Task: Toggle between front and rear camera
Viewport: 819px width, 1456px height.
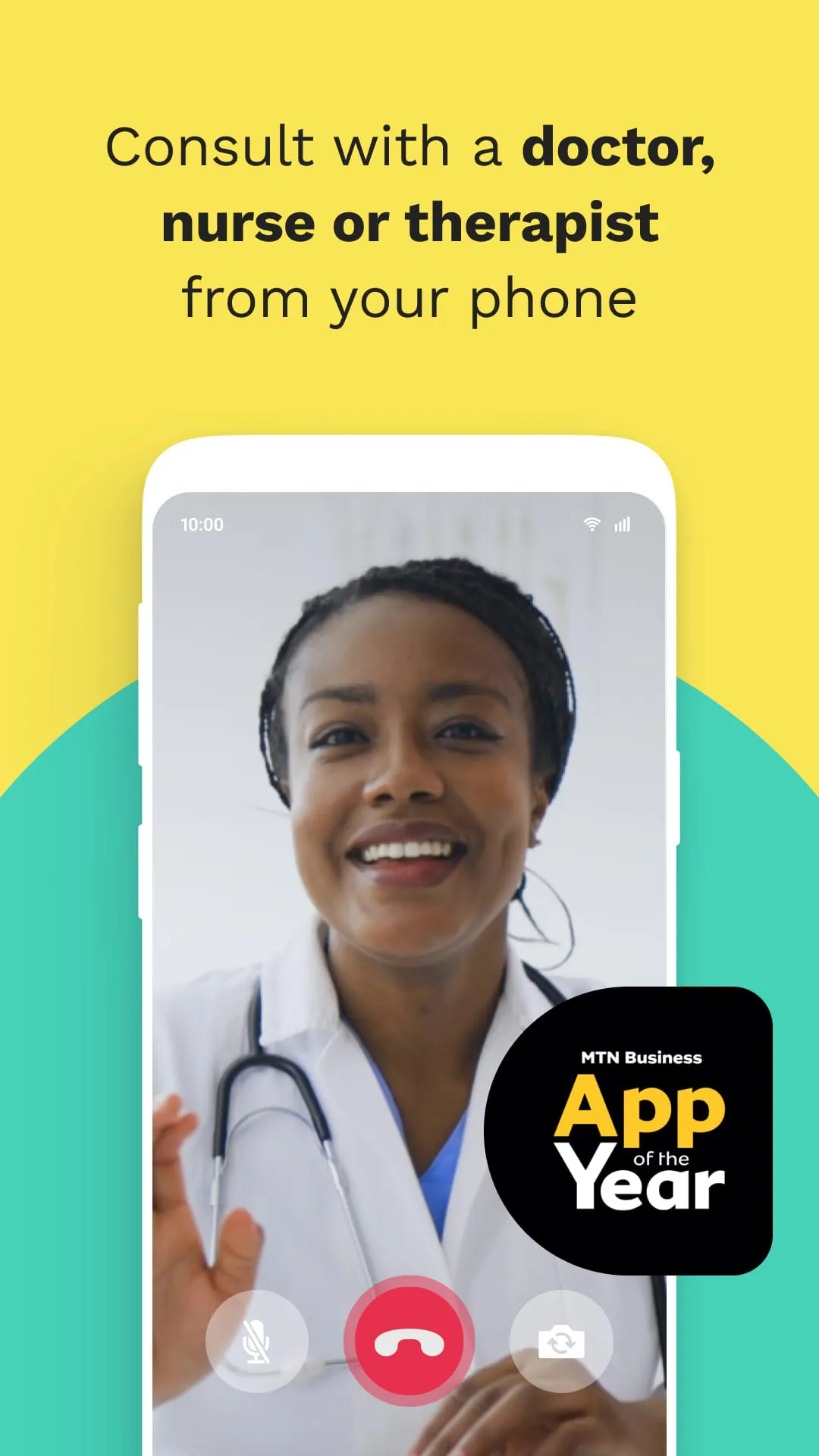Action: point(561,1341)
